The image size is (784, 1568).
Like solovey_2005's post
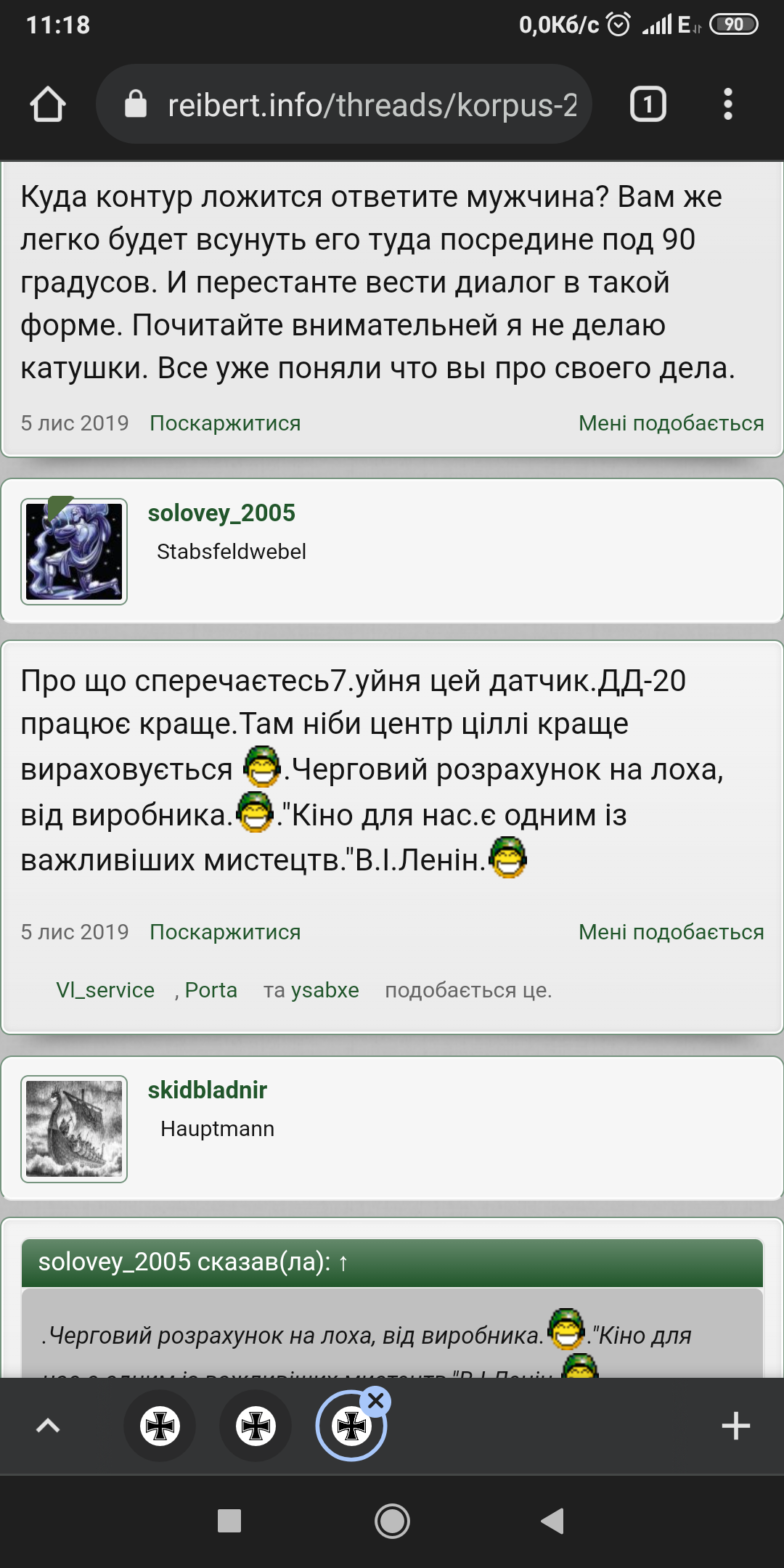[x=671, y=932]
